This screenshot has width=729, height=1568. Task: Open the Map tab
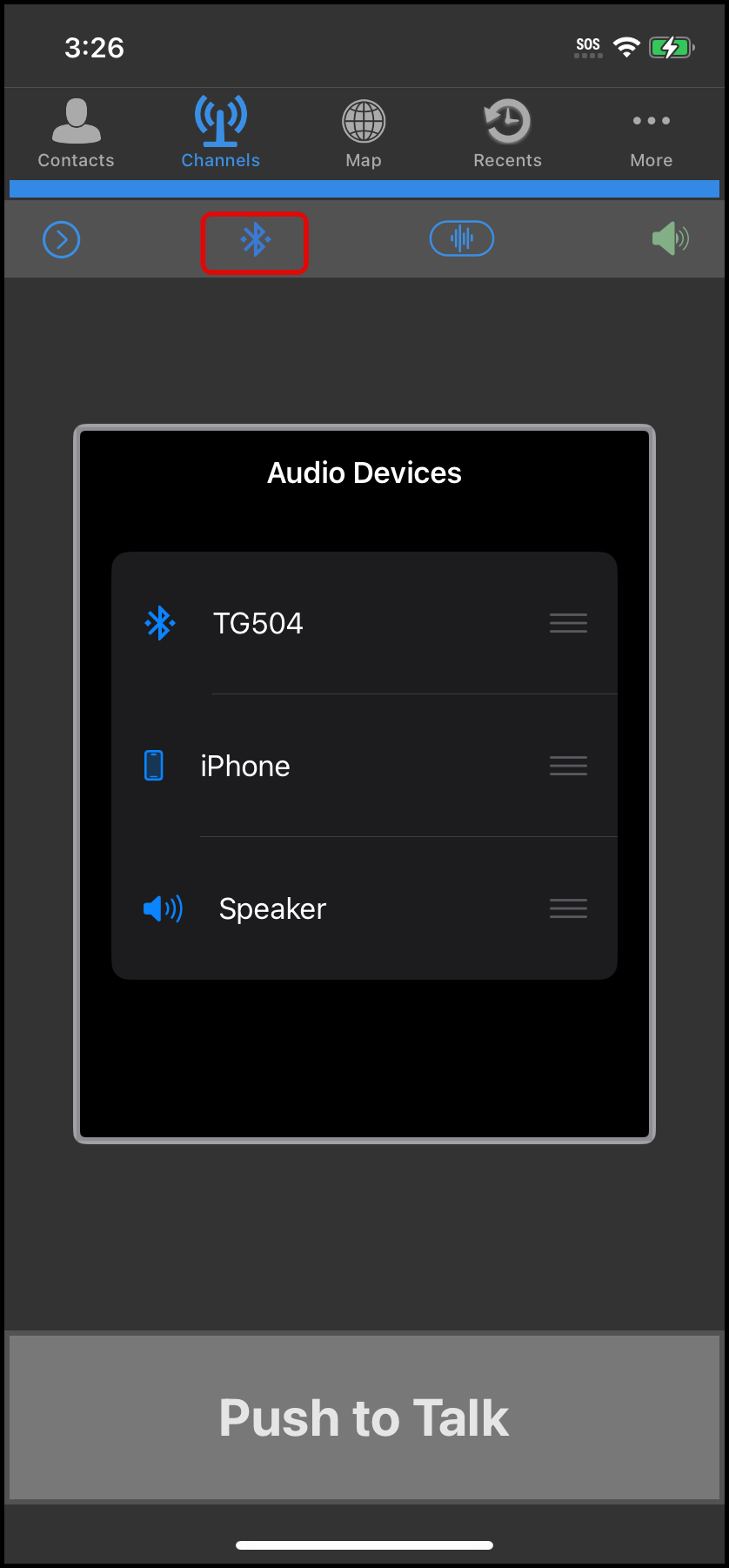tap(364, 133)
